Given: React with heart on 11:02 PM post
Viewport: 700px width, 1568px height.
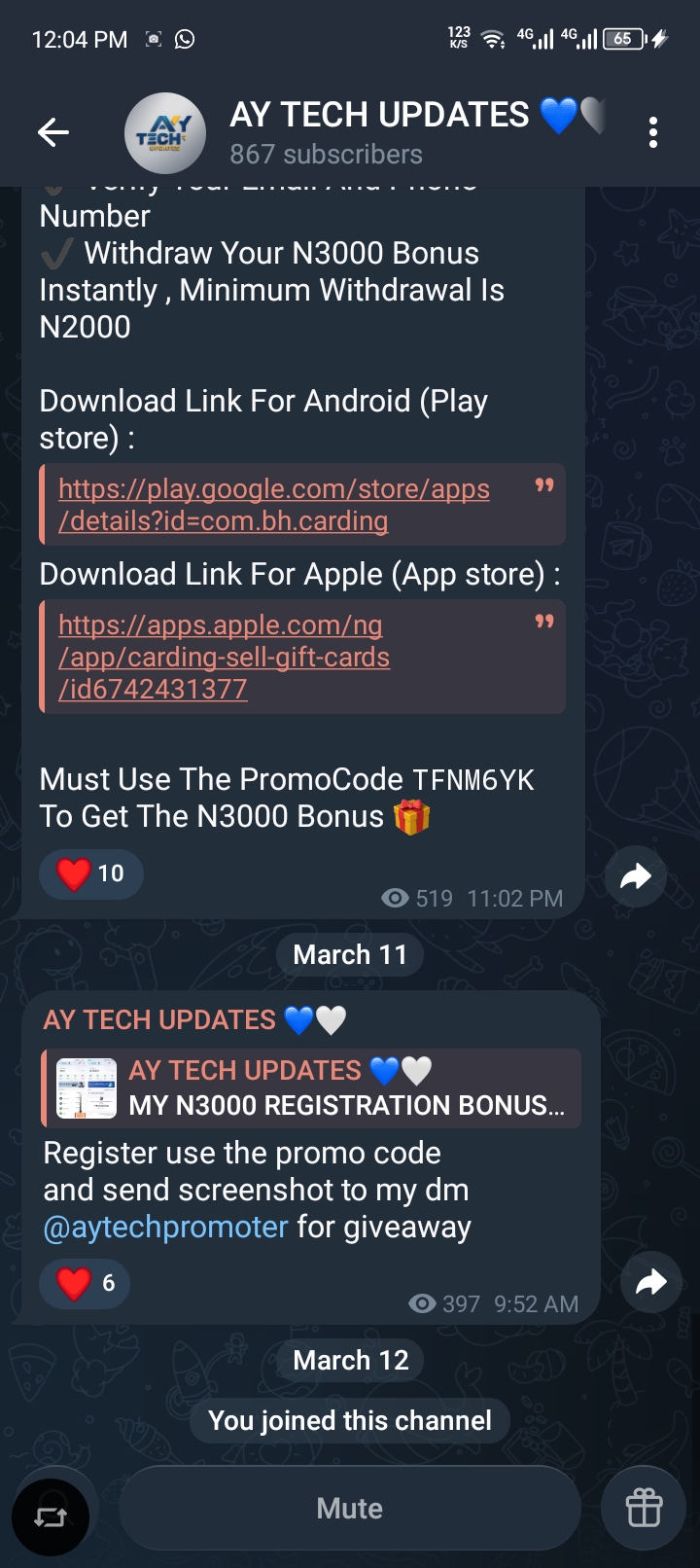Looking at the screenshot, I should tap(90, 873).
